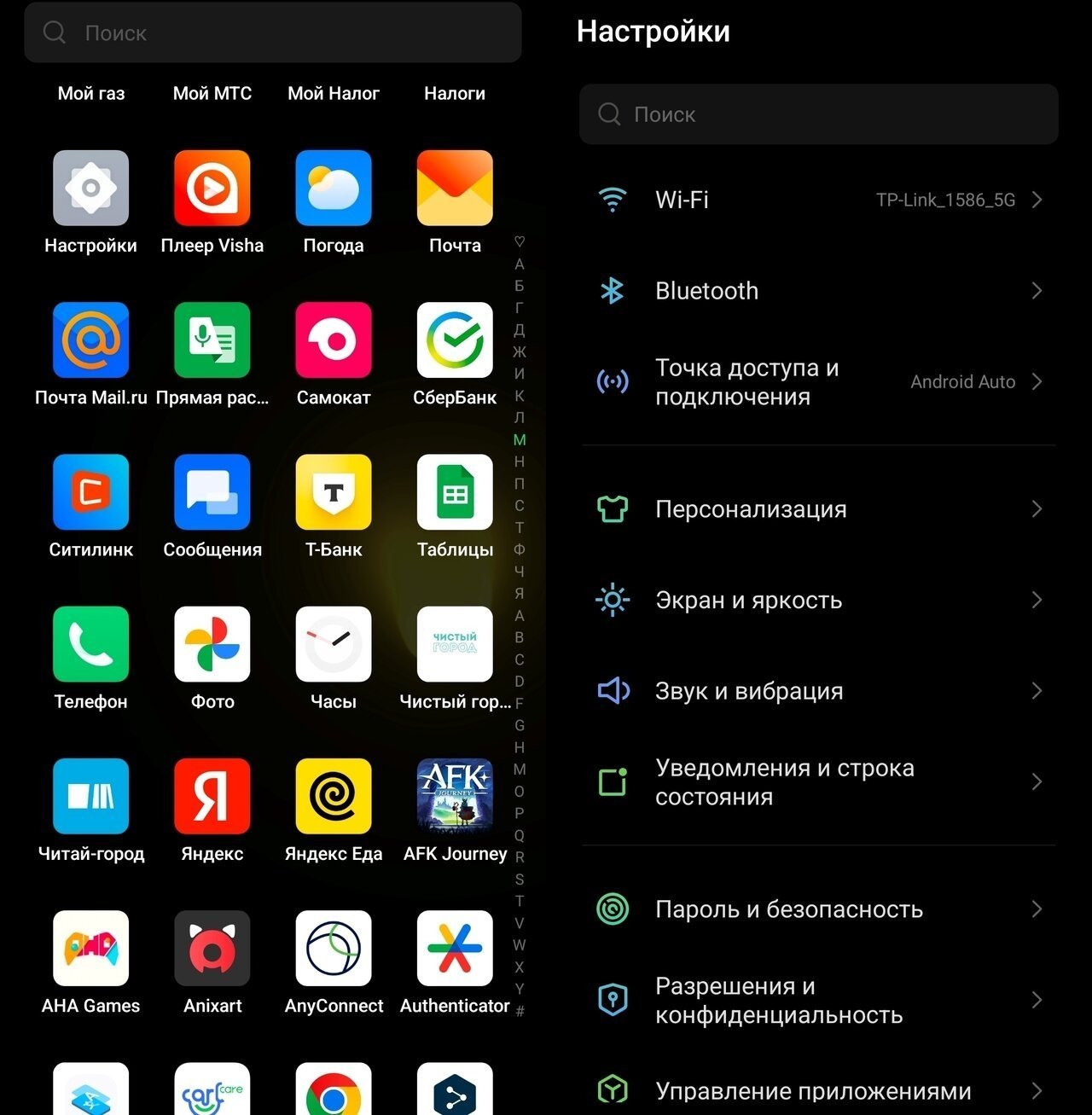Open Разрешения и конфиденциальность

[819, 1000]
